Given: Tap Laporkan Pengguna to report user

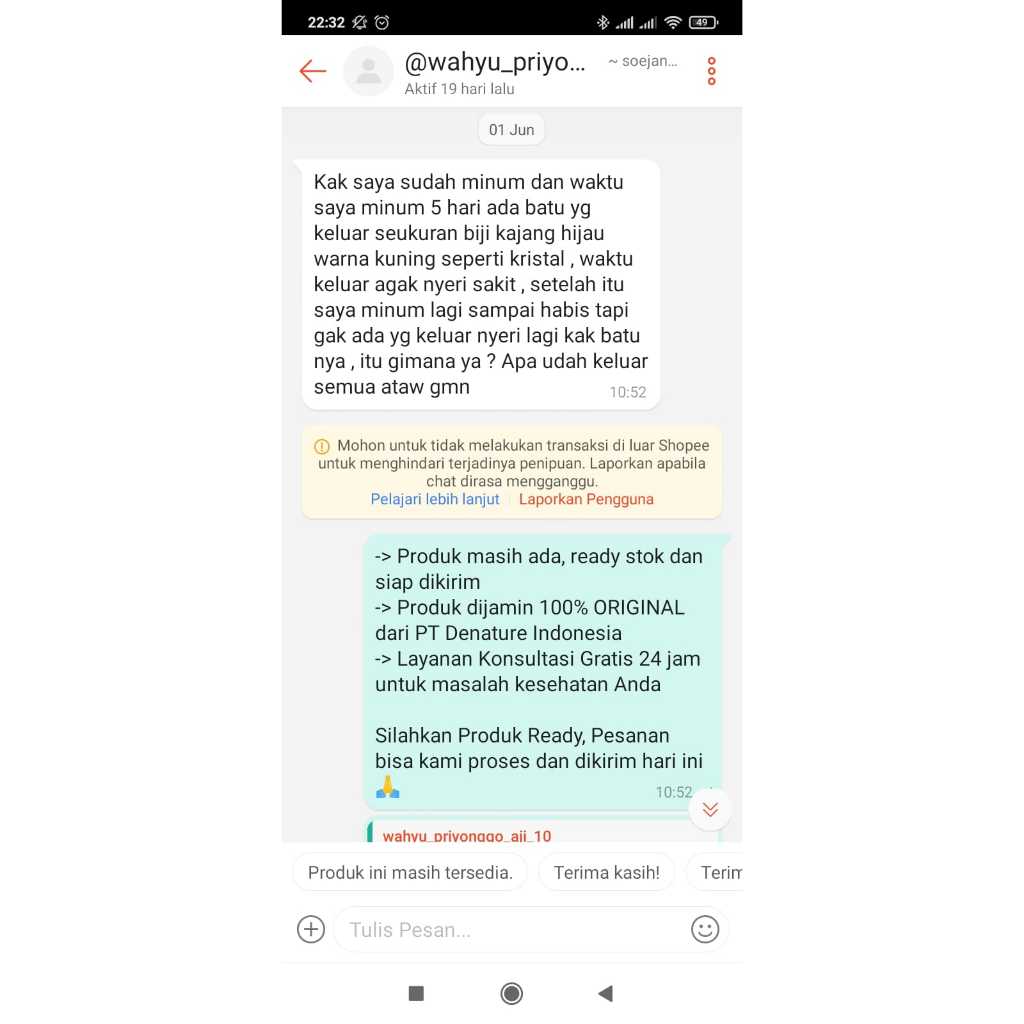Looking at the screenshot, I should point(586,499).
